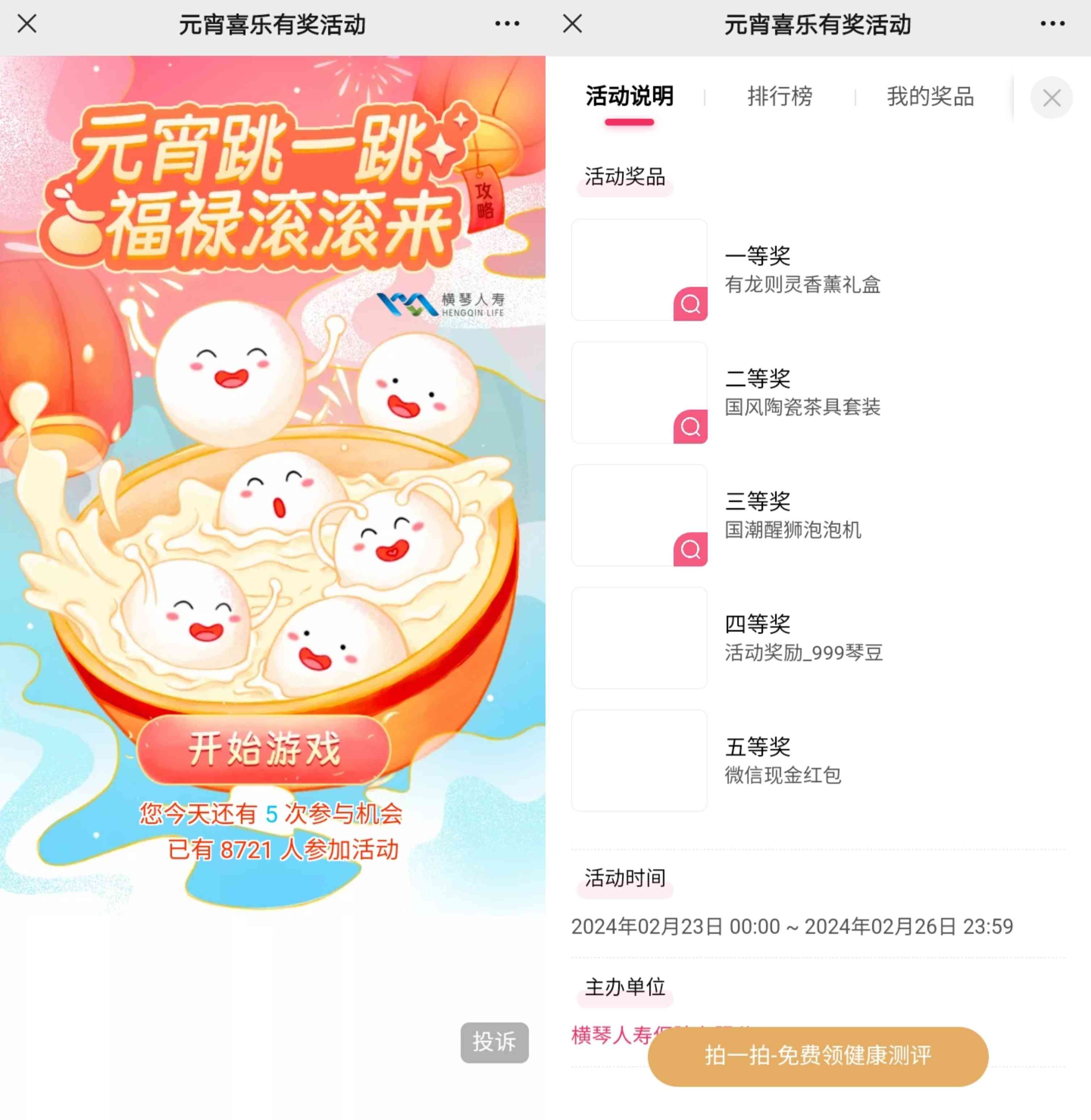Close the activity info panel with the grey circle X
The width and height of the screenshot is (1091, 1120).
point(1051,98)
